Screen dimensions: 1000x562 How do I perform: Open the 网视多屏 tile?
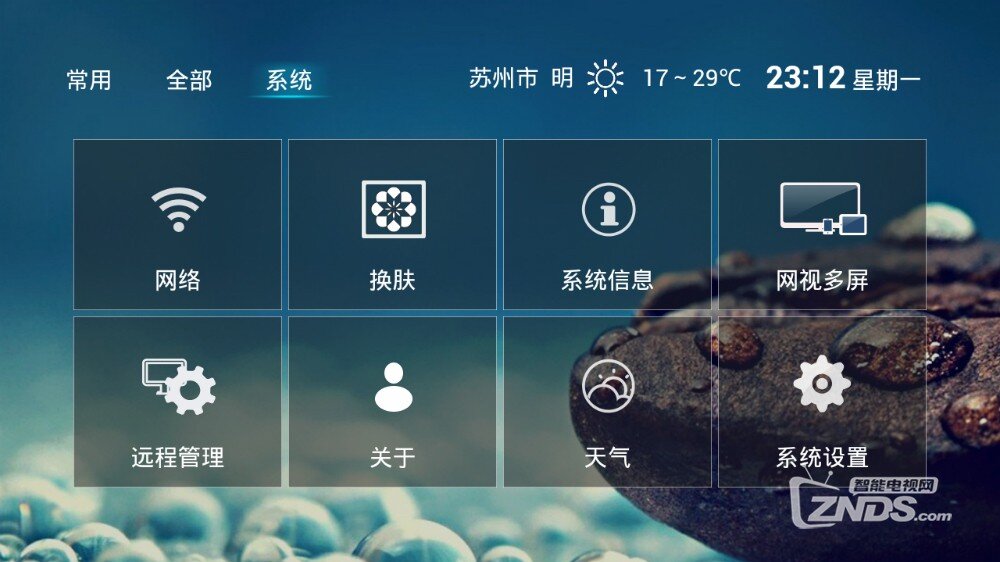tap(822, 225)
